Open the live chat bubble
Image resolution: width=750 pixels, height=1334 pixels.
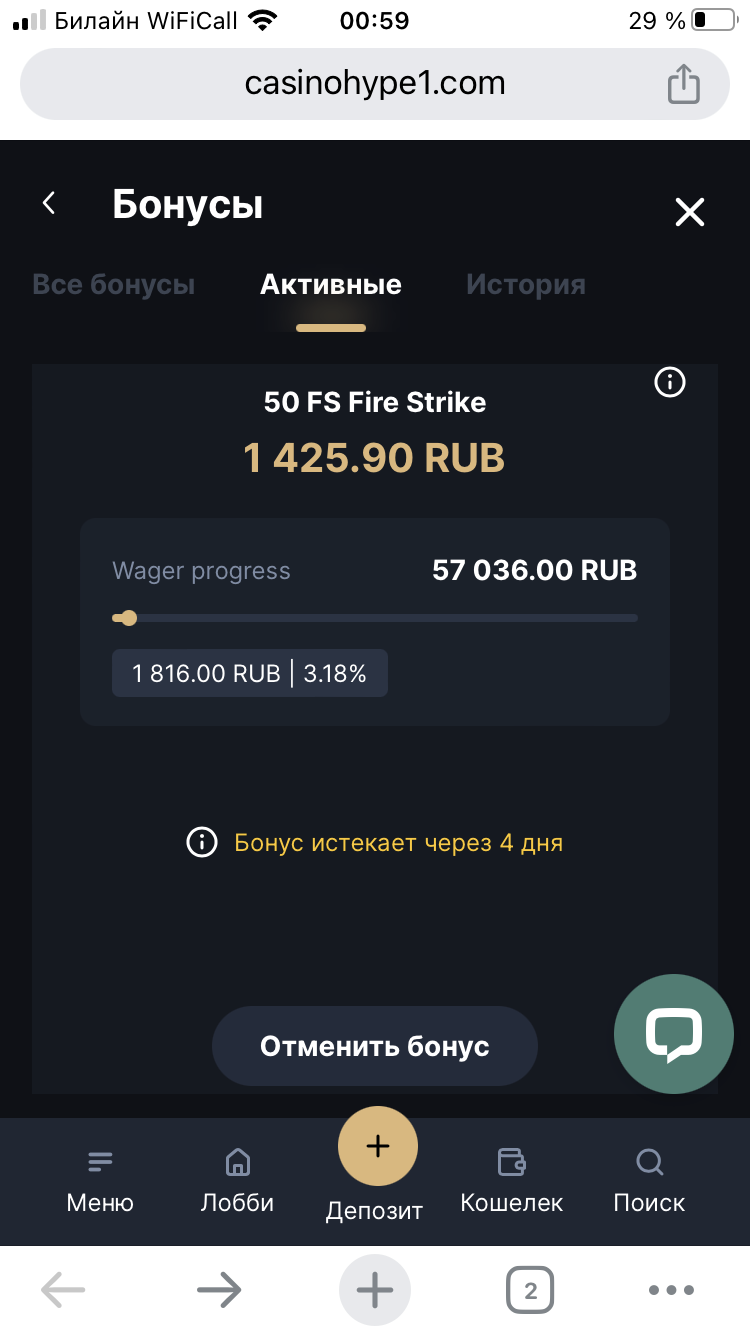click(x=673, y=1034)
